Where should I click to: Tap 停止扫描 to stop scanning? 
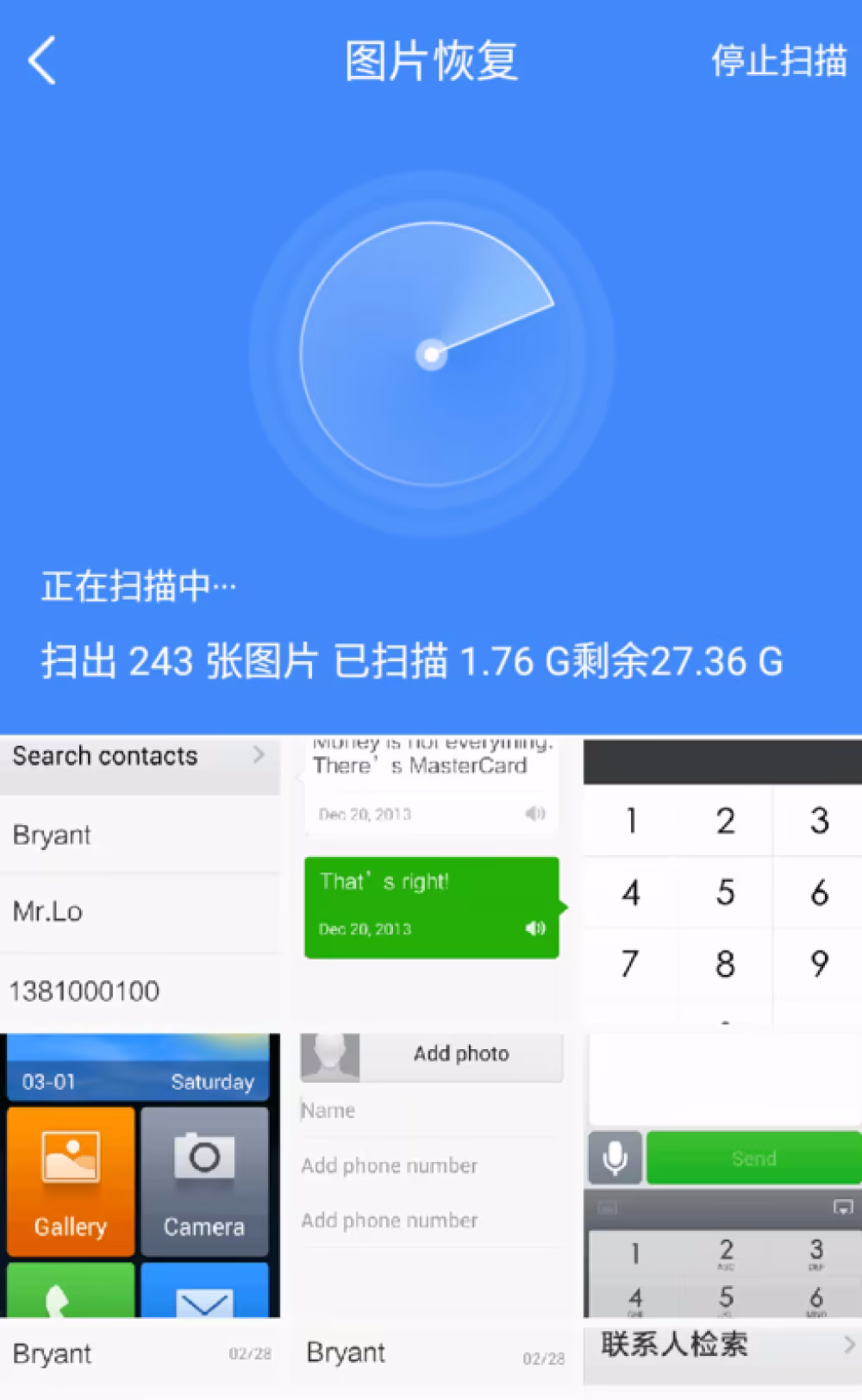(778, 61)
